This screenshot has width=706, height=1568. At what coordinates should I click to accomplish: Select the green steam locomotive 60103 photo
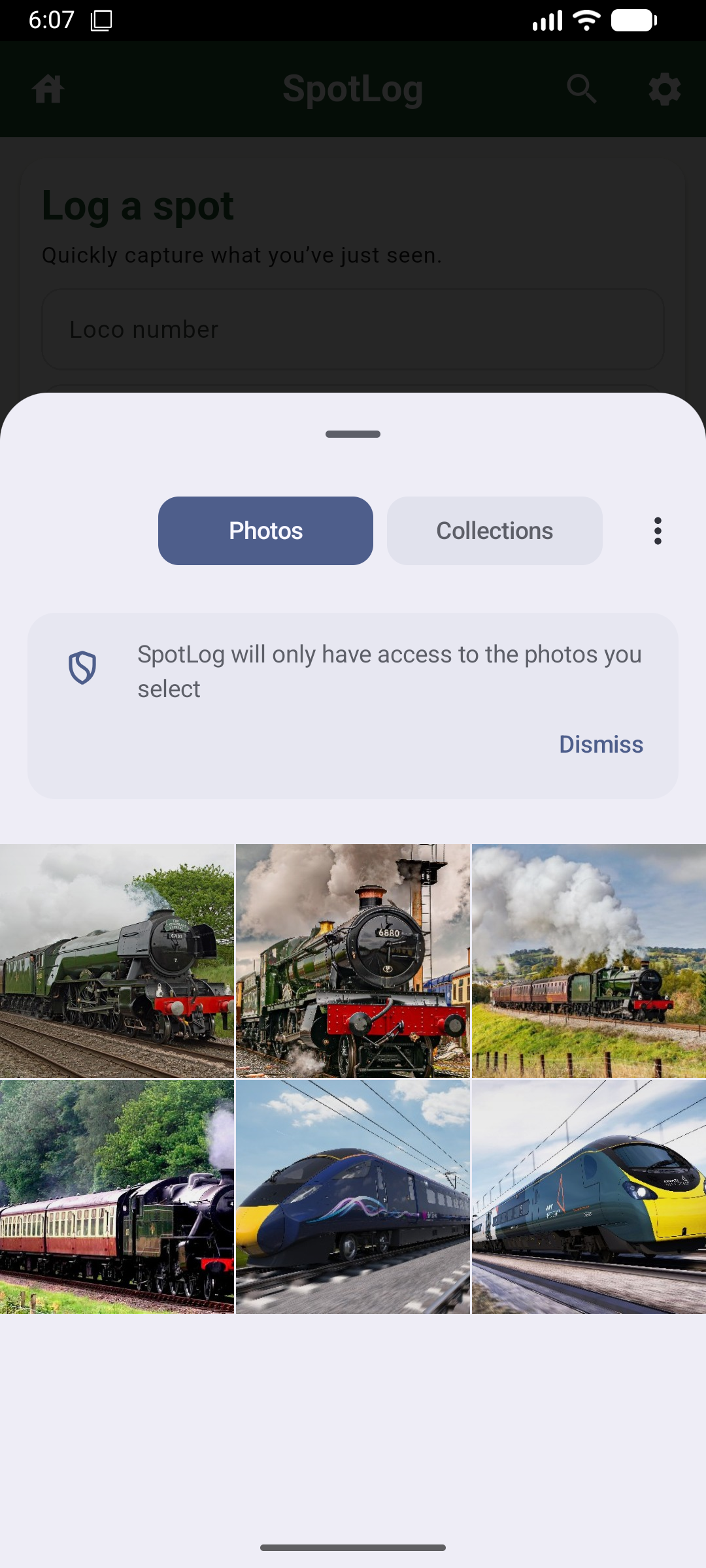[x=117, y=960]
